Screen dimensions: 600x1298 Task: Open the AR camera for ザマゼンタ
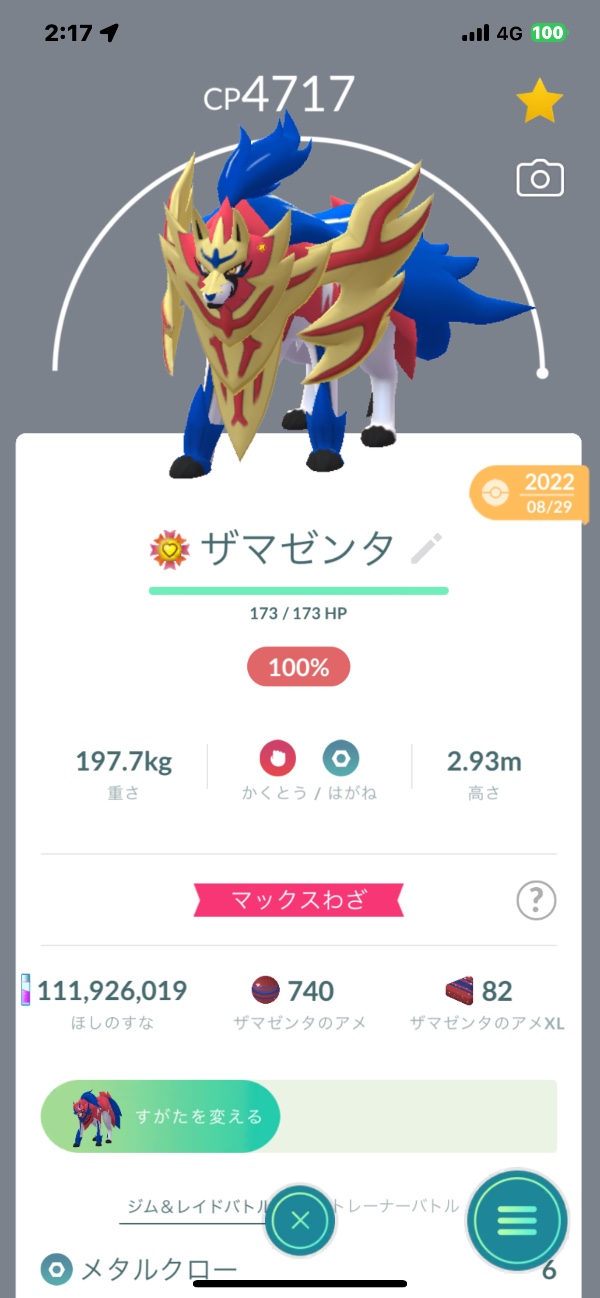click(x=540, y=179)
